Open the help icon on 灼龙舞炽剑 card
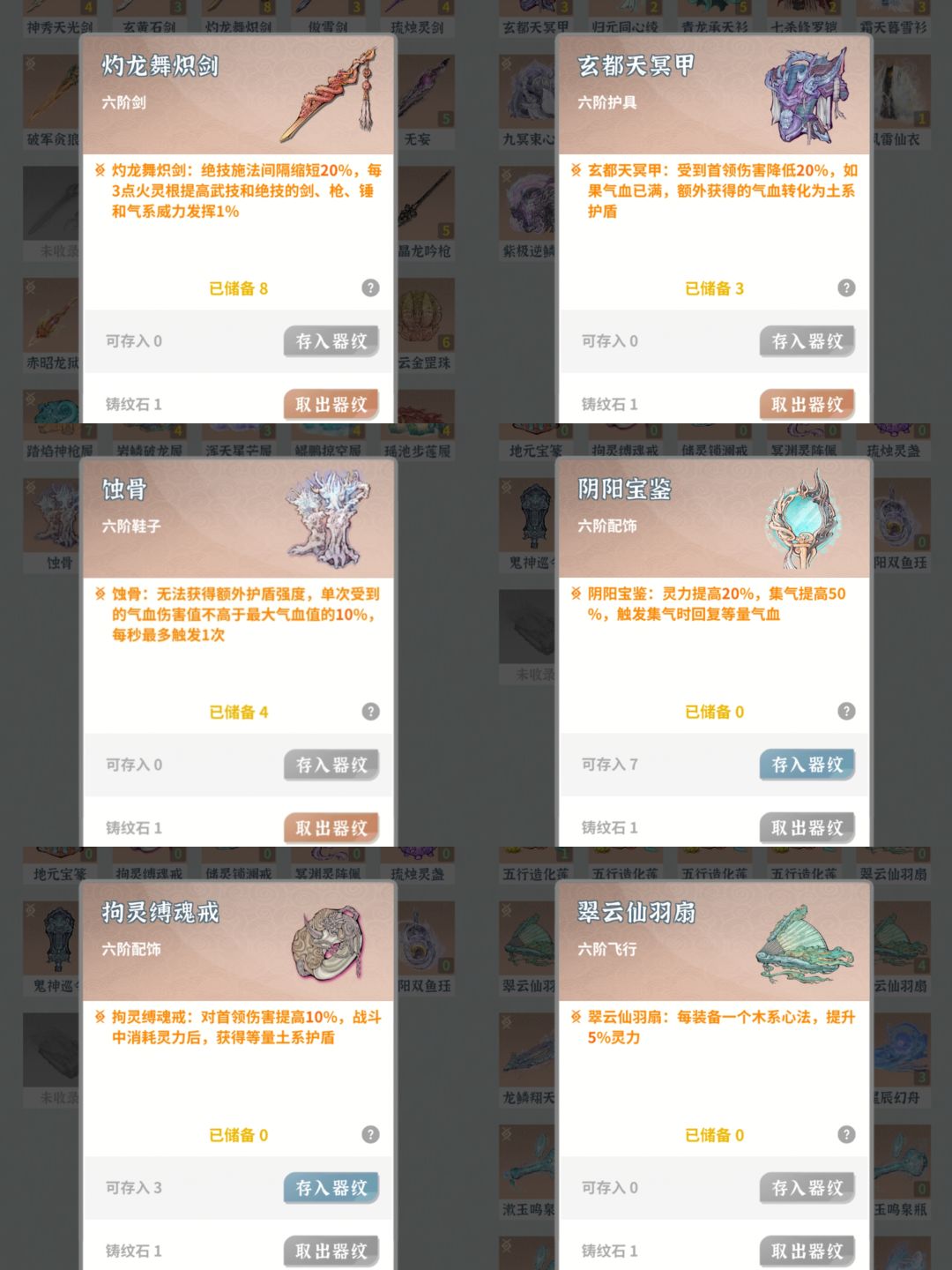 (x=370, y=288)
